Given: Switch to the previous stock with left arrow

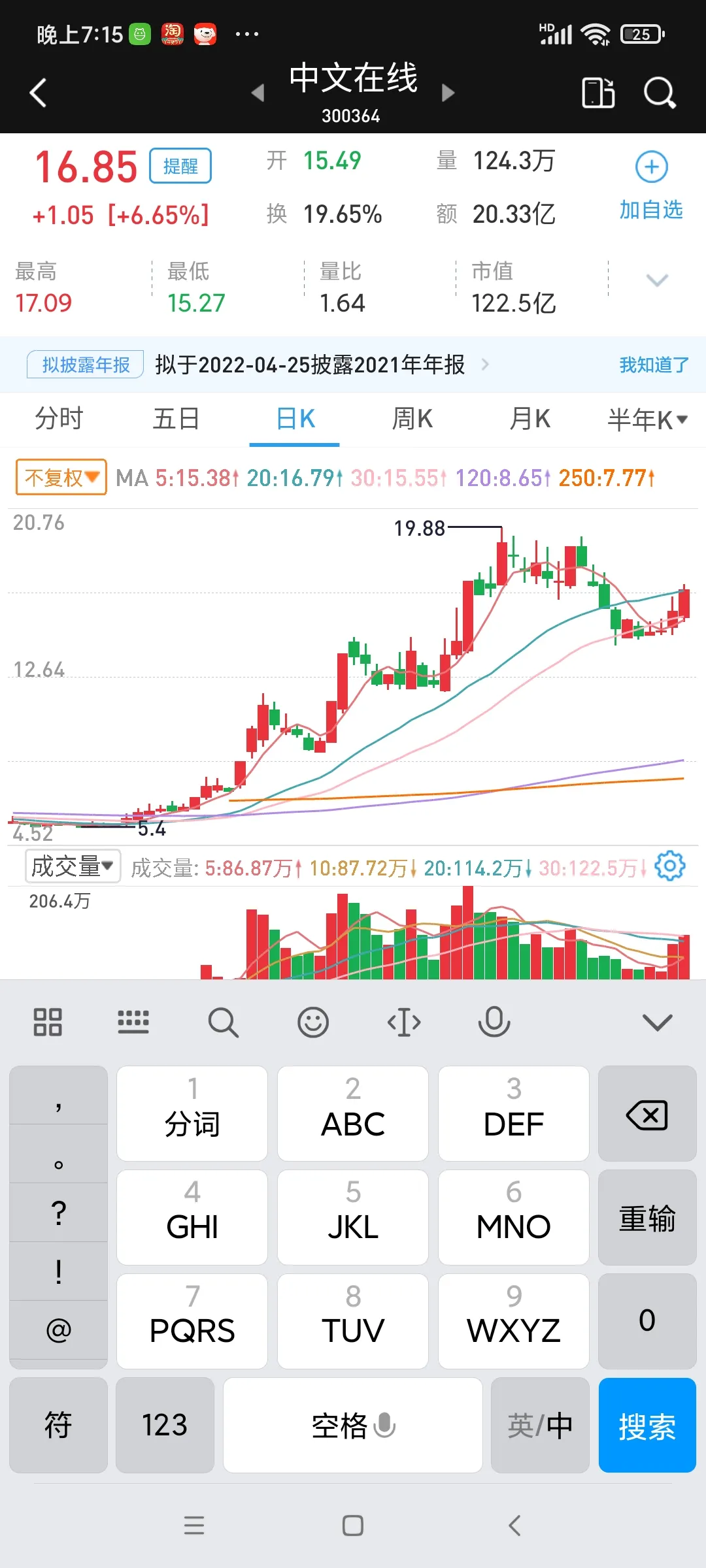Looking at the screenshot, I should [x=258, y=93].
